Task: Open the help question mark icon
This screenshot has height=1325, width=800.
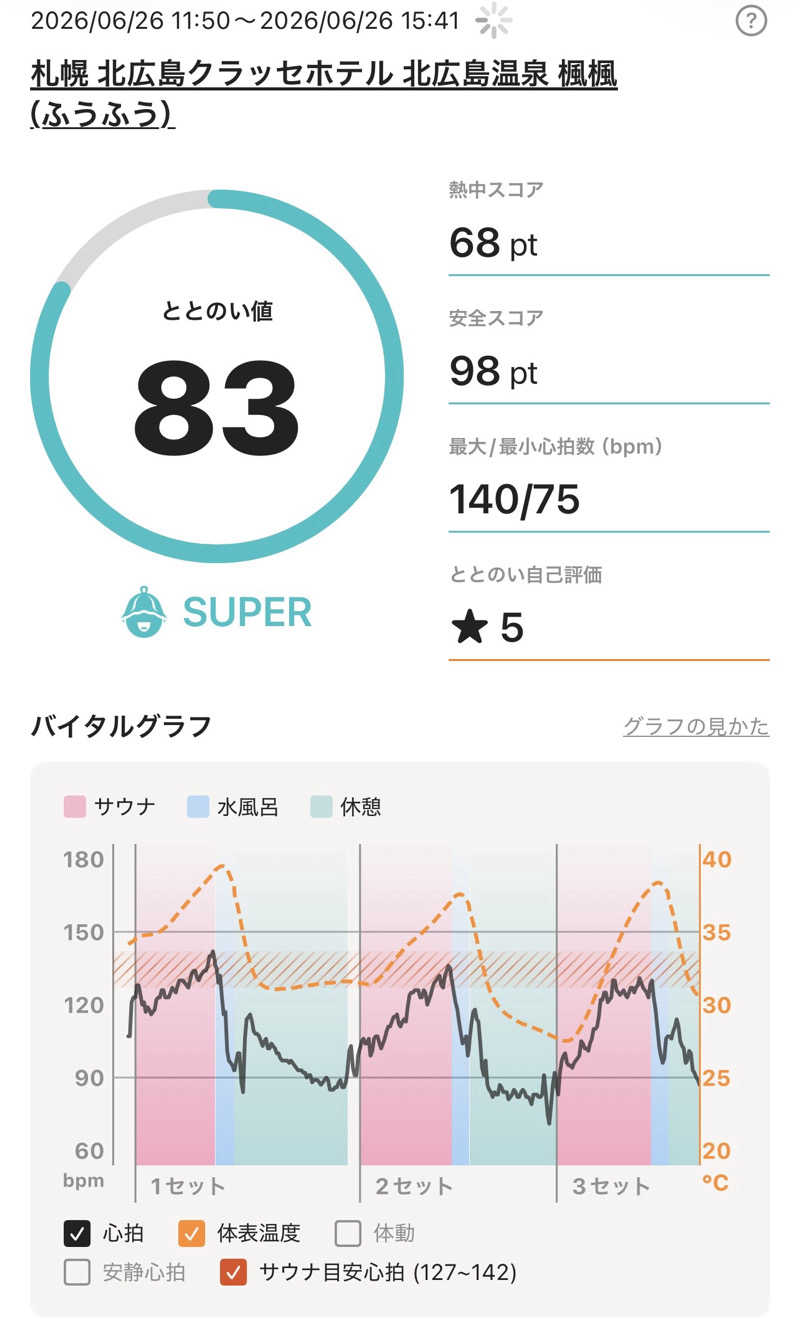Action: pyautogui.click(x=751, y=20)
